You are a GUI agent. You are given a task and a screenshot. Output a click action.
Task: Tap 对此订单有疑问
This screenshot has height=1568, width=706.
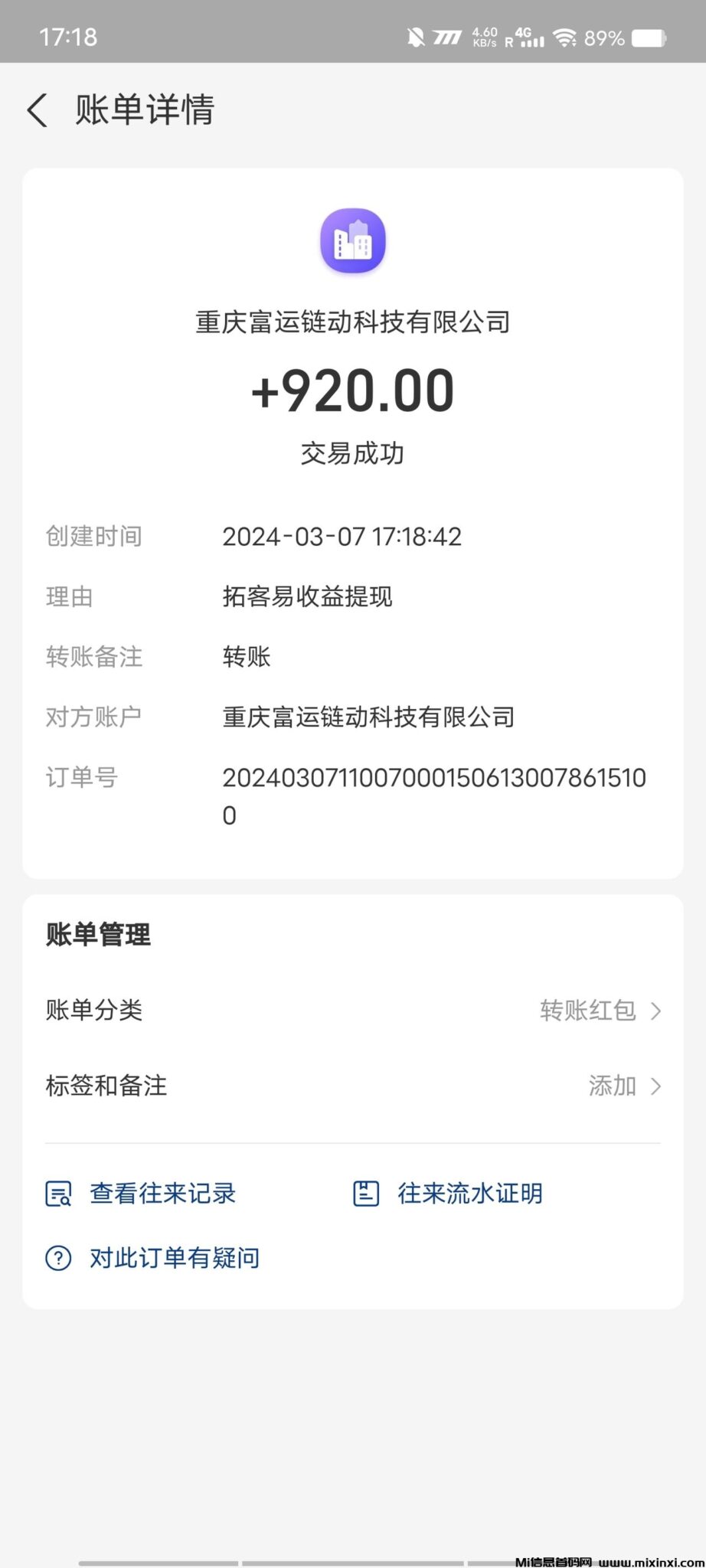(175, 1256)
